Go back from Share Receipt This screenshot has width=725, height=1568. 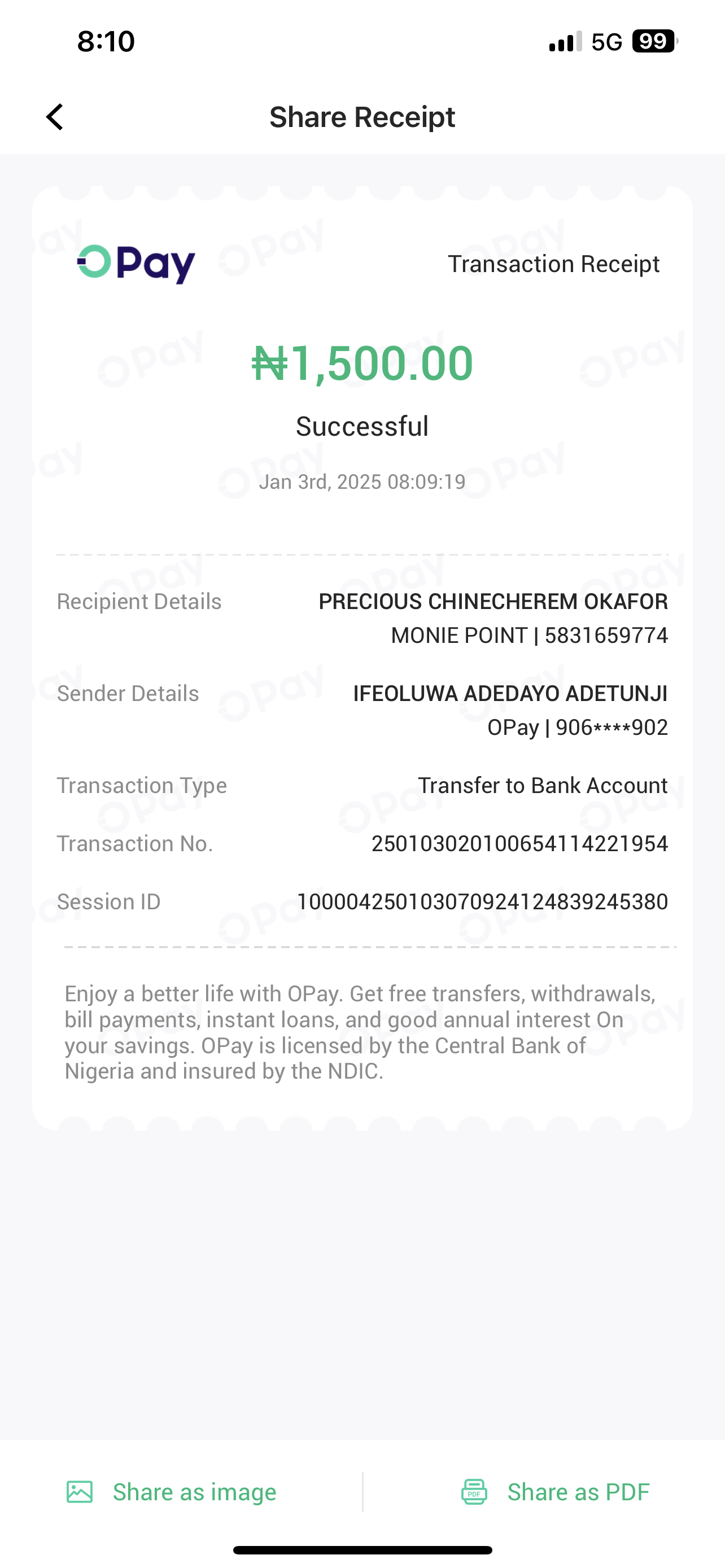(x=55, y=117)
